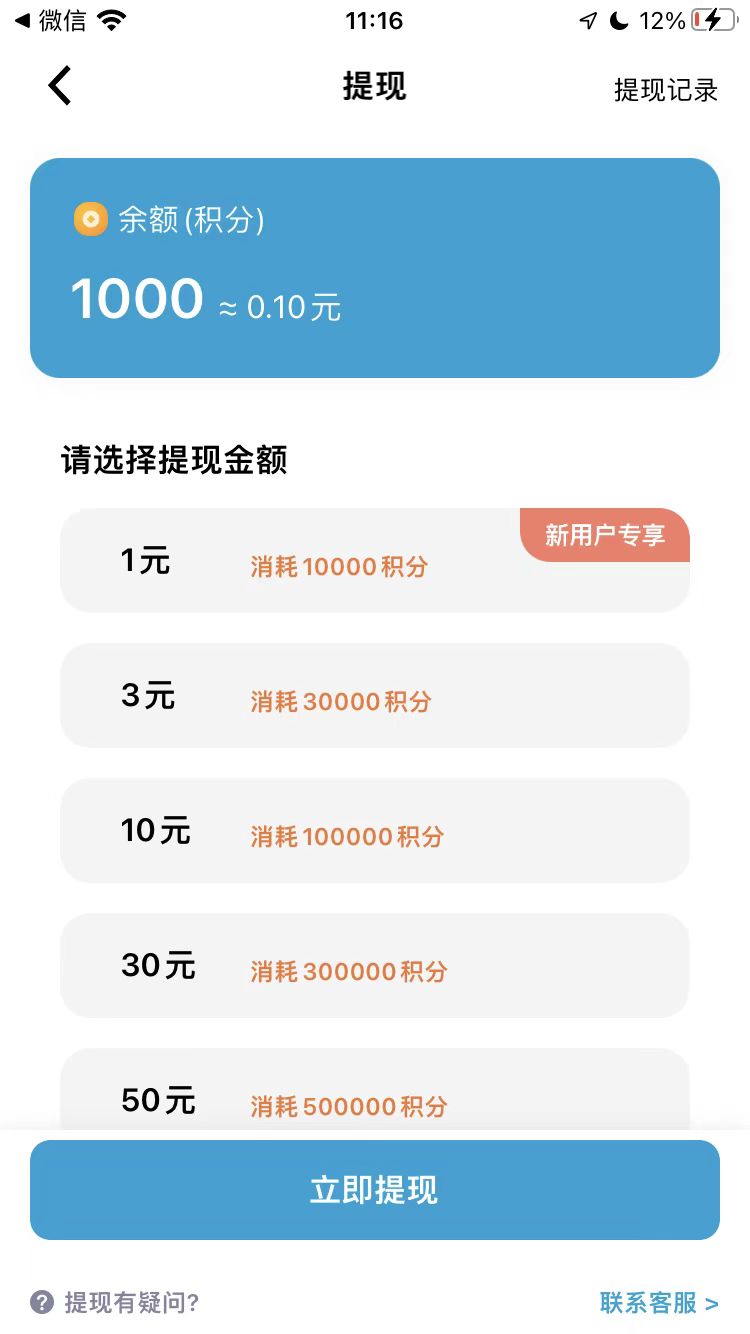
Task: Select the 3元 withdrawal option
Action: (x=375, y=695)
